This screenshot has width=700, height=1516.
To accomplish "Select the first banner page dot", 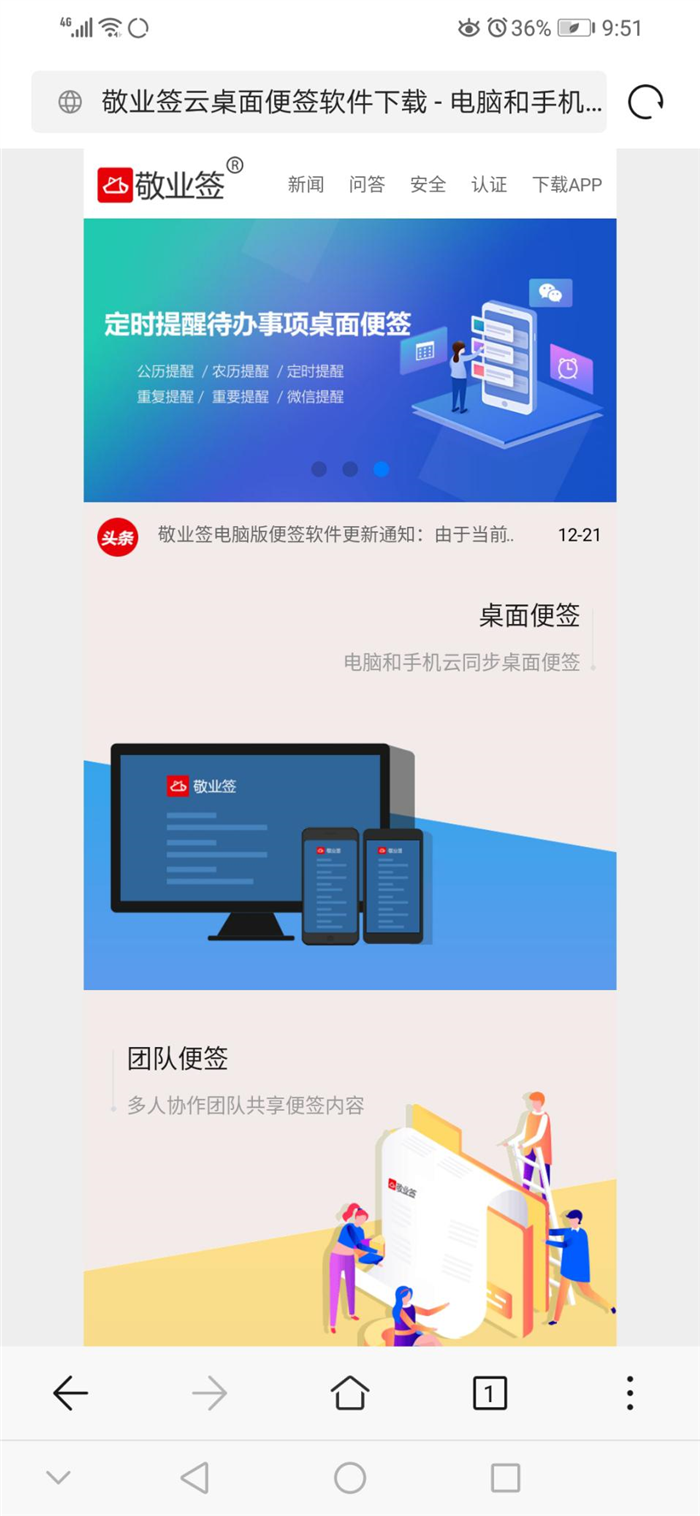I will point(319,469).
